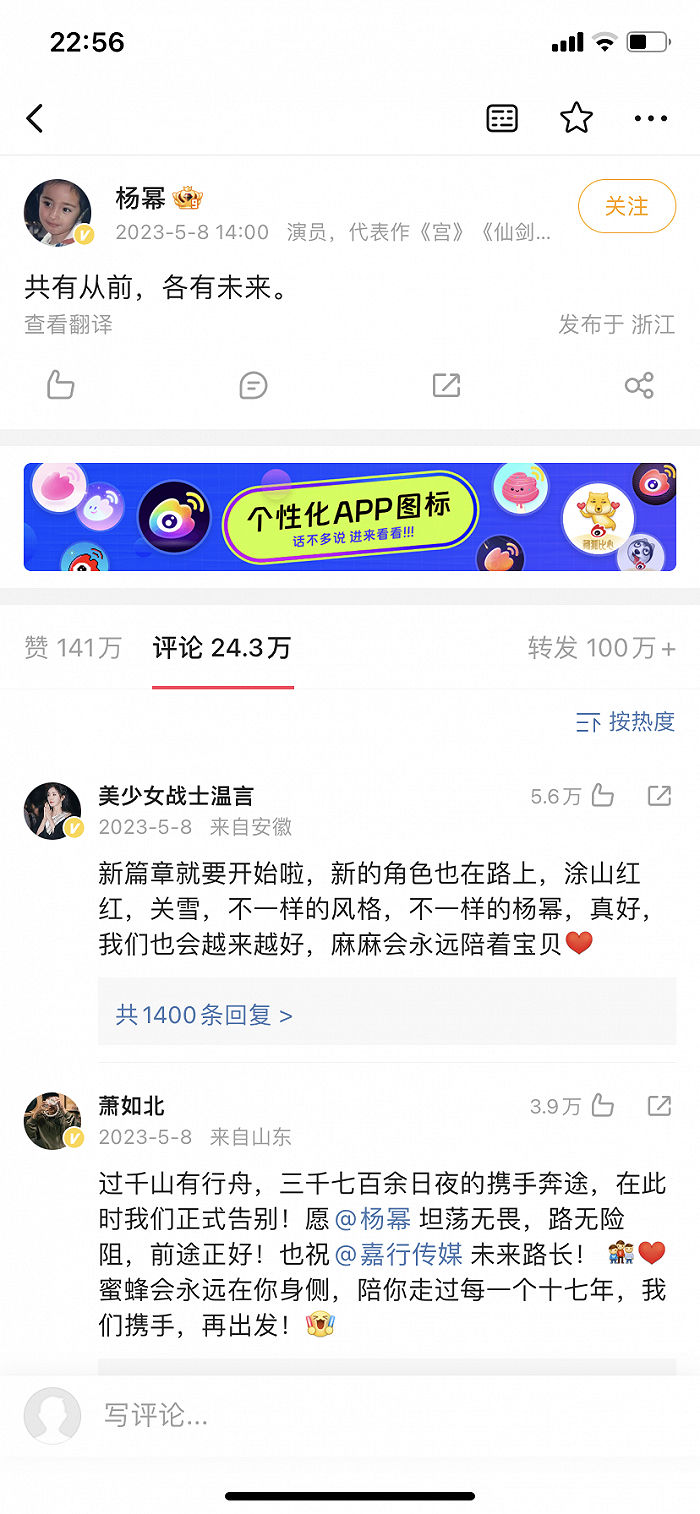Favorite this post with the star icon
Viewport: 700px width, 1514px height.
point(576,119)
